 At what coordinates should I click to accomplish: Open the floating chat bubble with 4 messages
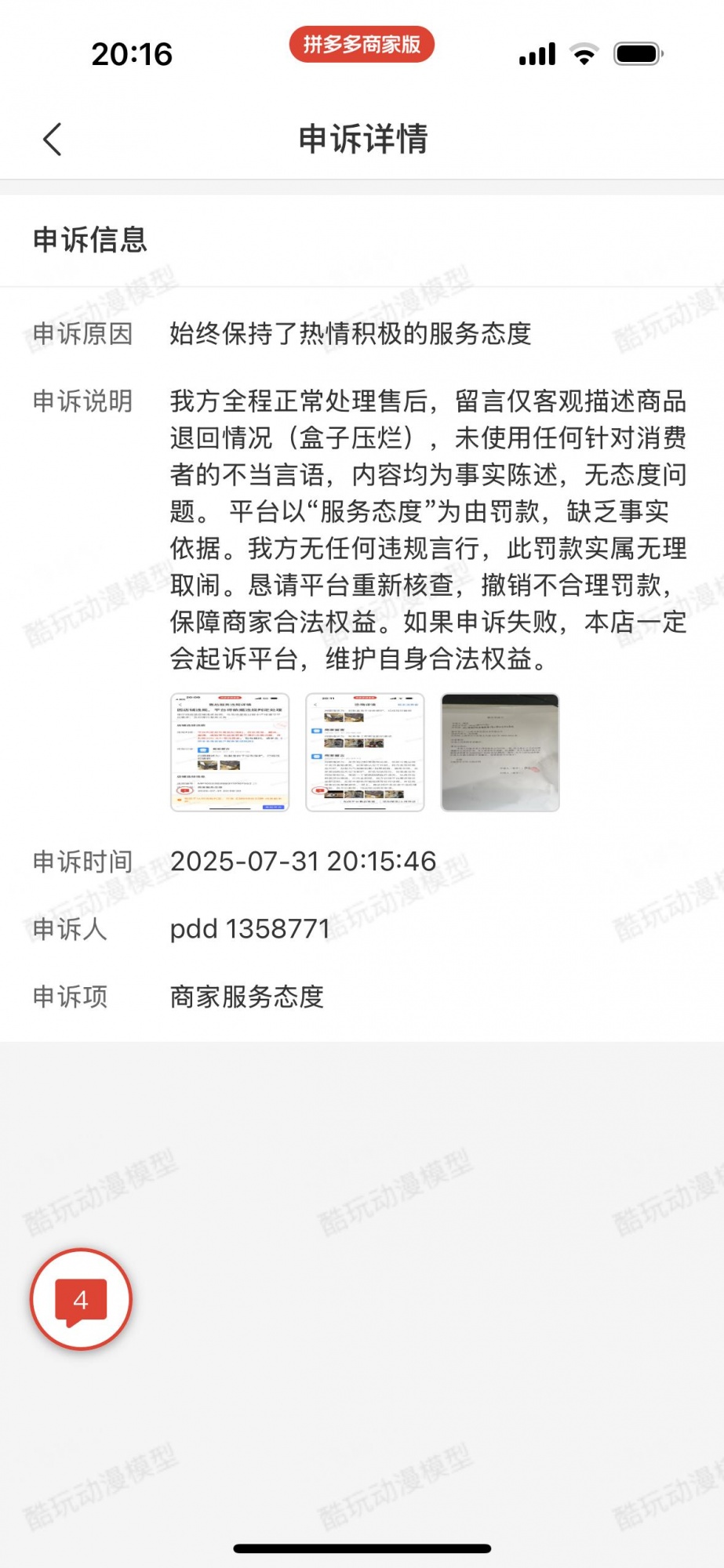tap(81, 1299)
